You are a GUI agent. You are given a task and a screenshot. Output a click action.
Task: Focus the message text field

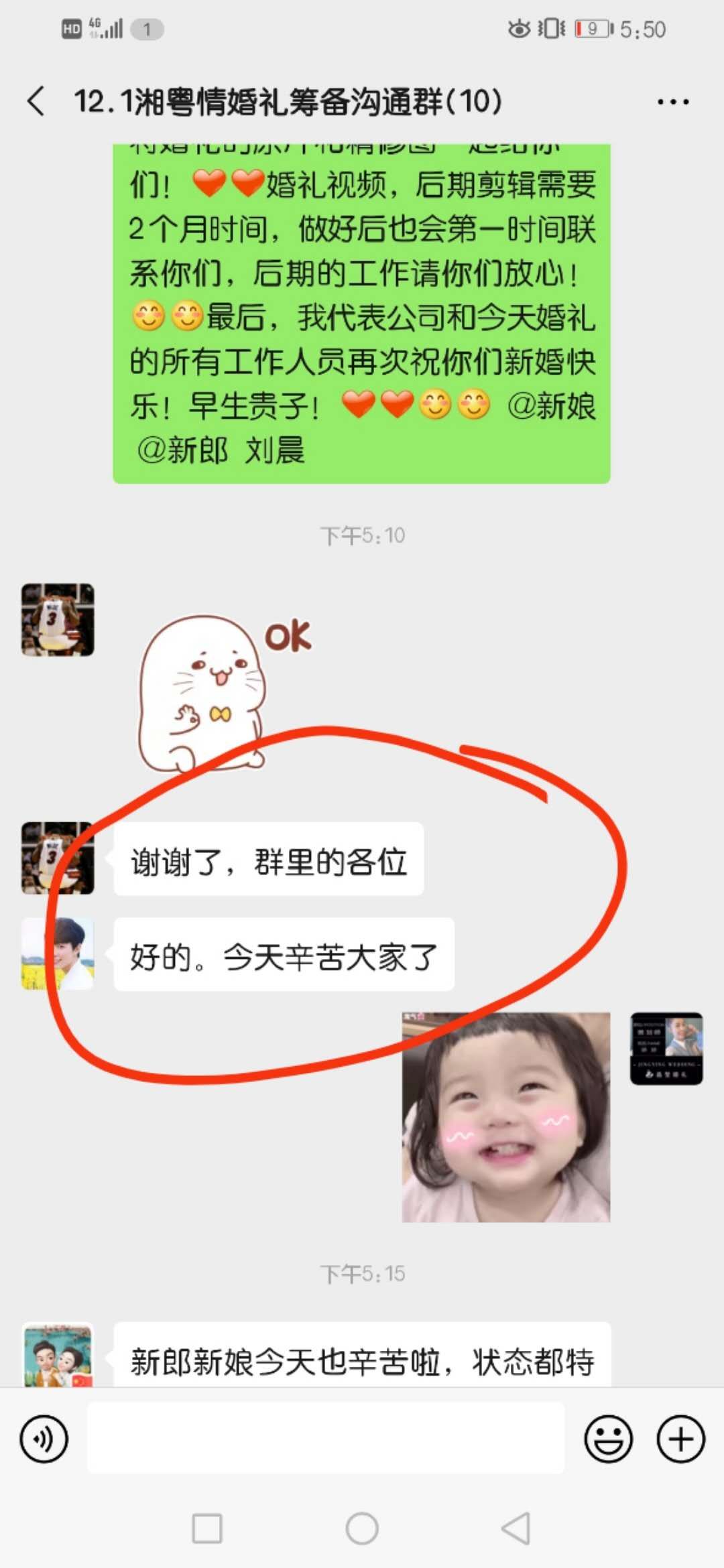coord(326,1439)
